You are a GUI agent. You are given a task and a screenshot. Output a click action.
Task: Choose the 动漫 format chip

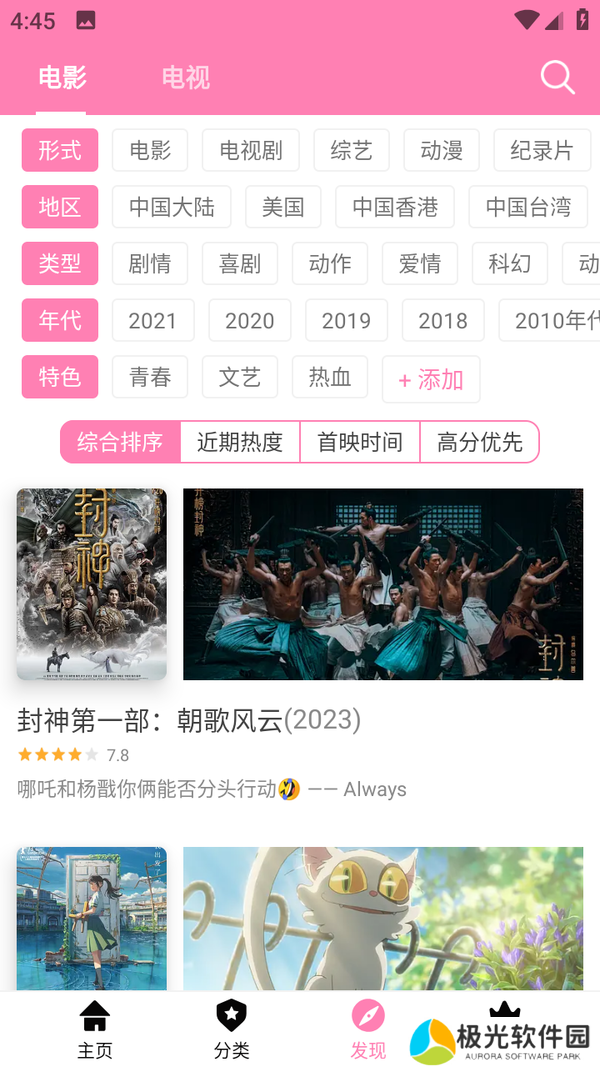441,150
